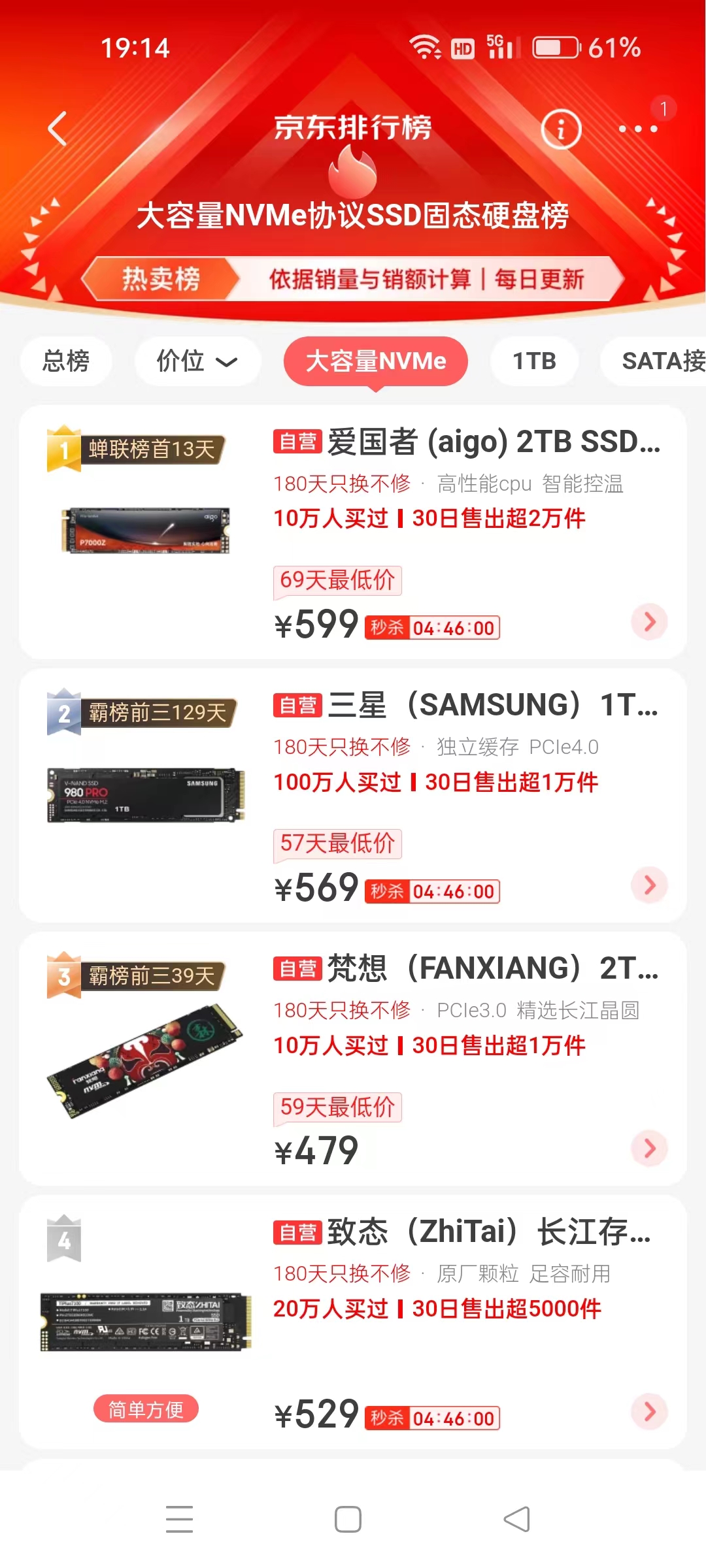
Task: Open the system recent apps button
Action: pos(179,1519)
